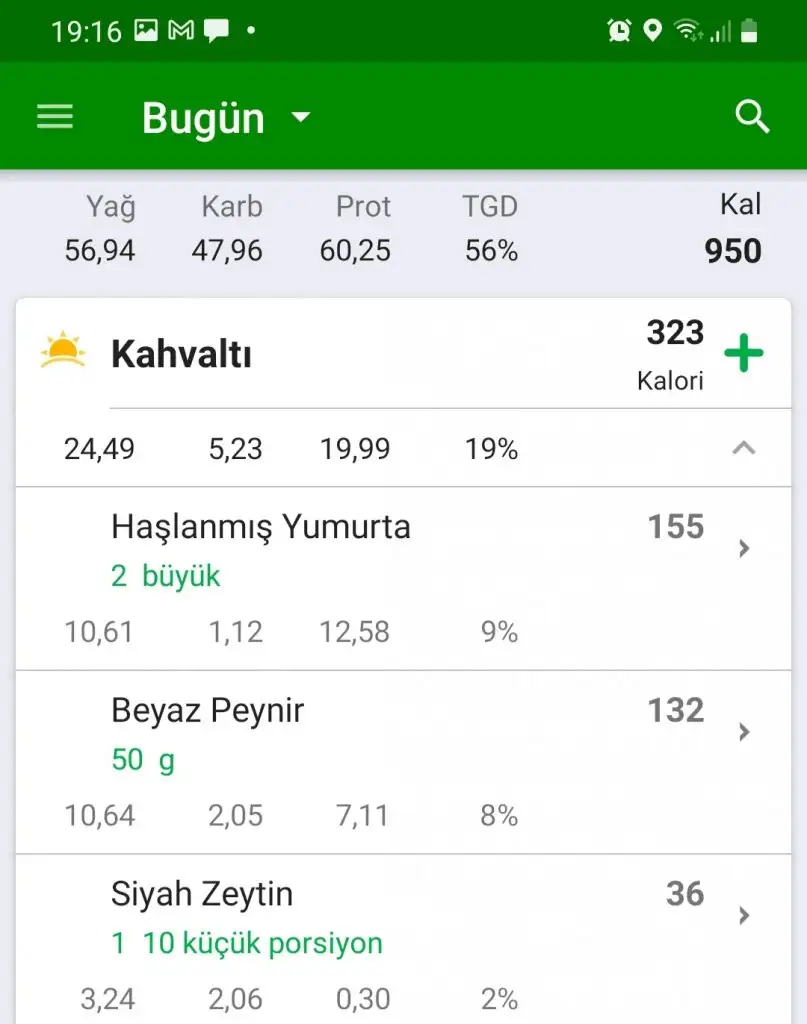The height and width of the screenshot is (1024, 807).
Task: Add a food to Kahvaltı
Action: tap(743, 354)
